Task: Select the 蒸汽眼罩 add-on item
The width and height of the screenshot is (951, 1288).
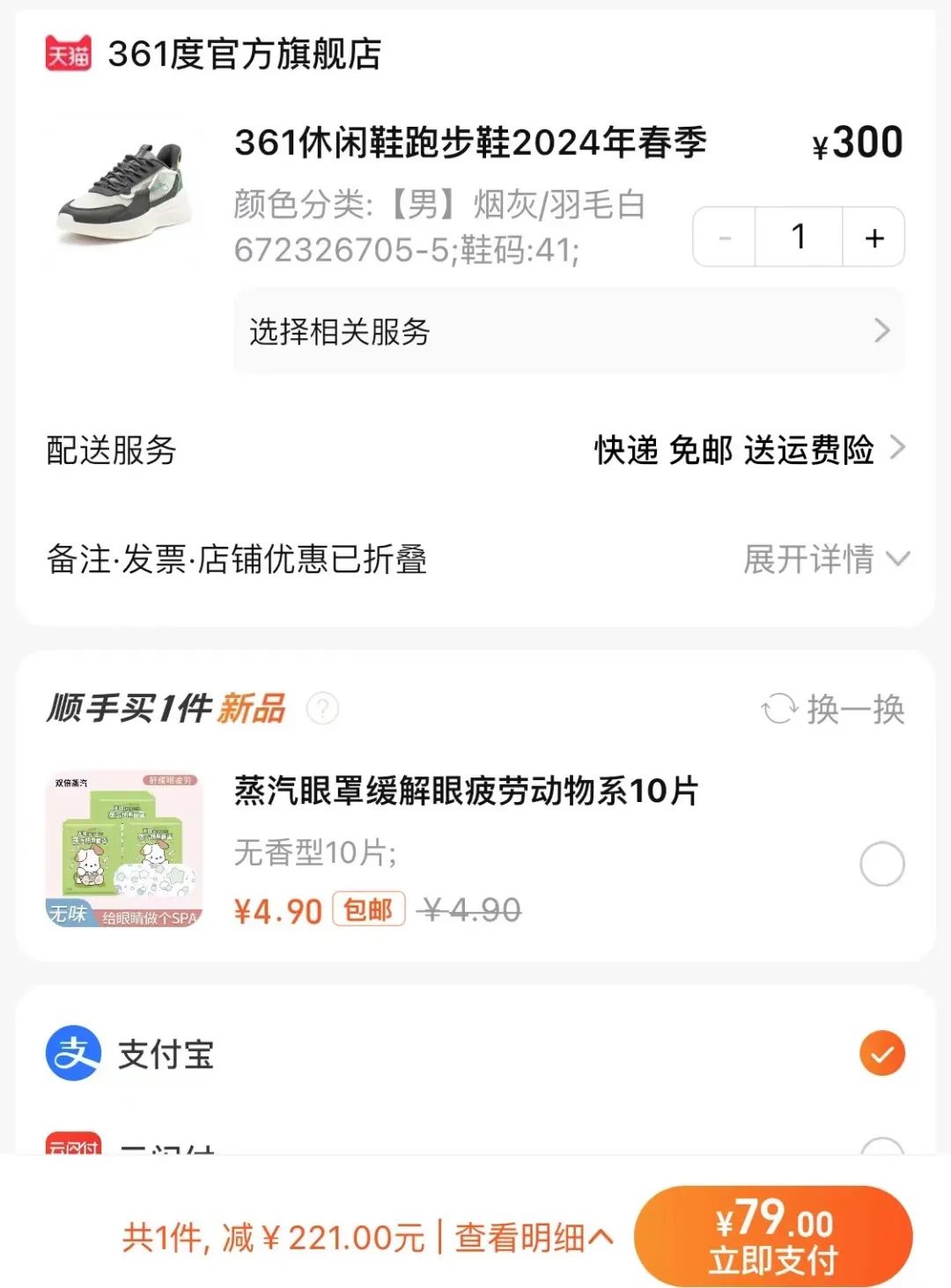Action: tap(881, 865)
